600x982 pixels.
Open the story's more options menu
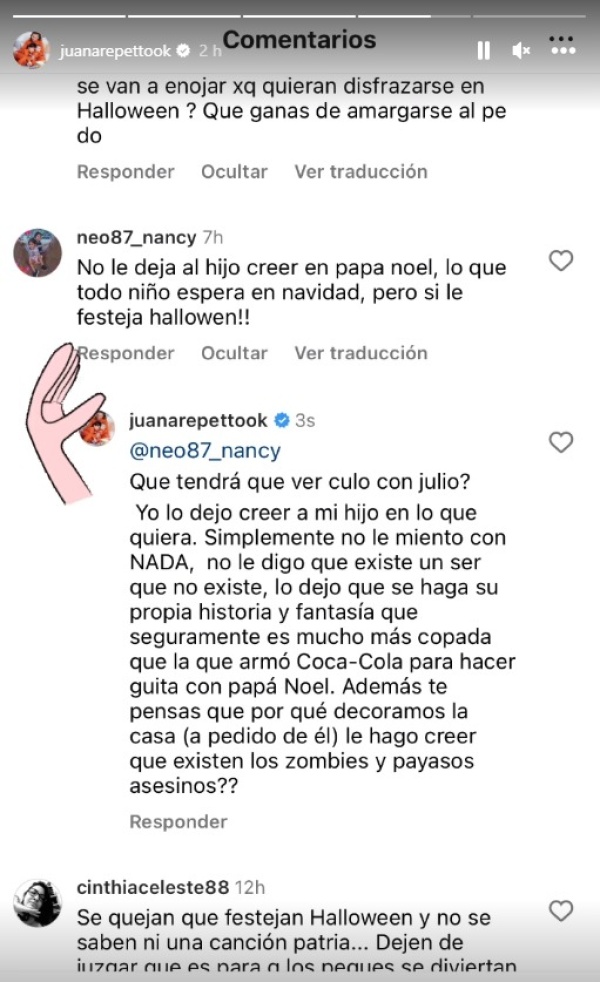tap(564, 50)
